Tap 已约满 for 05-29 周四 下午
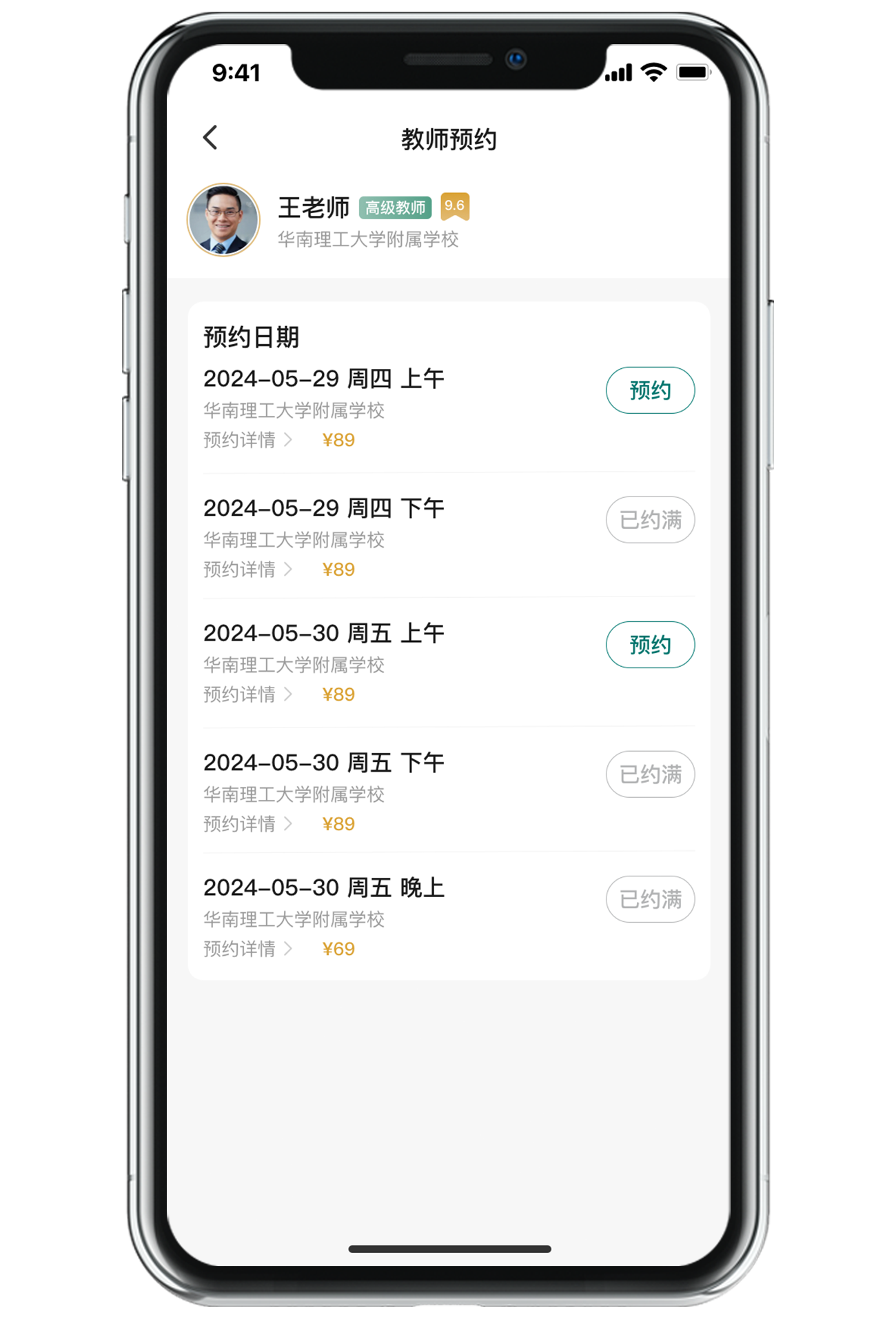896x1324 pixels. pyautogui.click(x=650, y=520)
